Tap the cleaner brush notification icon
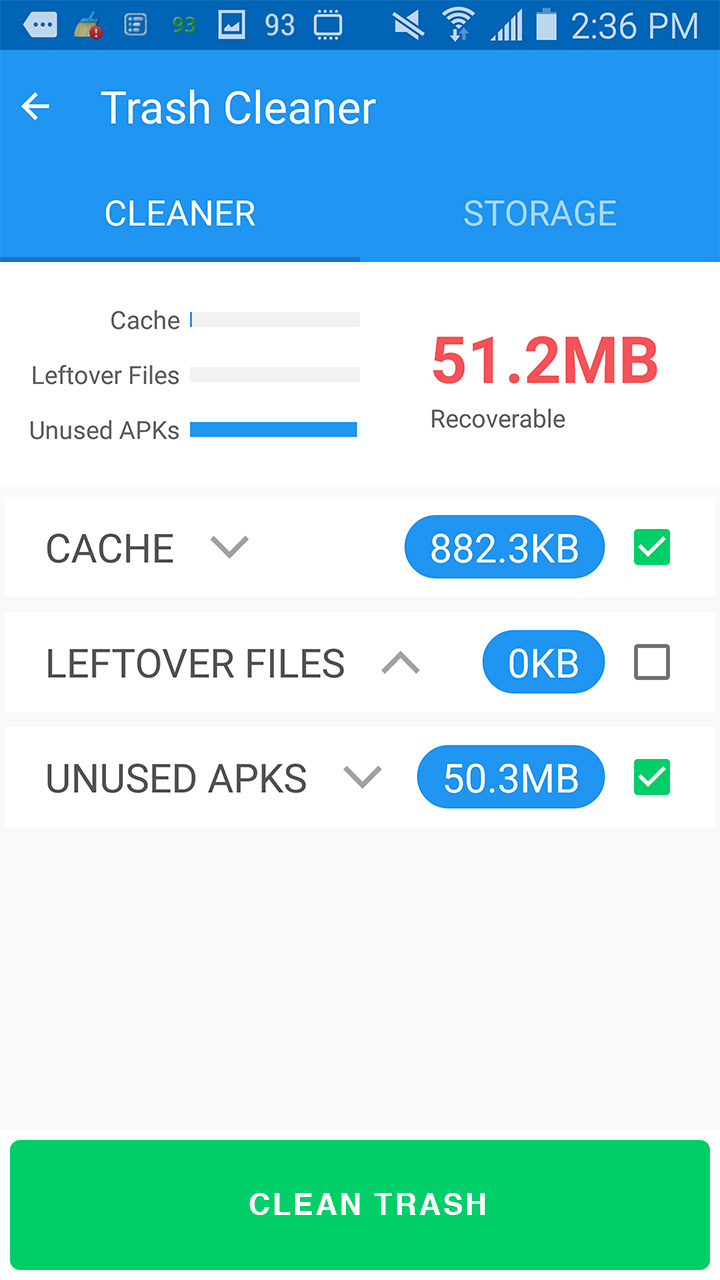Viewport: 720px width, 1280px height. (85, 24)
